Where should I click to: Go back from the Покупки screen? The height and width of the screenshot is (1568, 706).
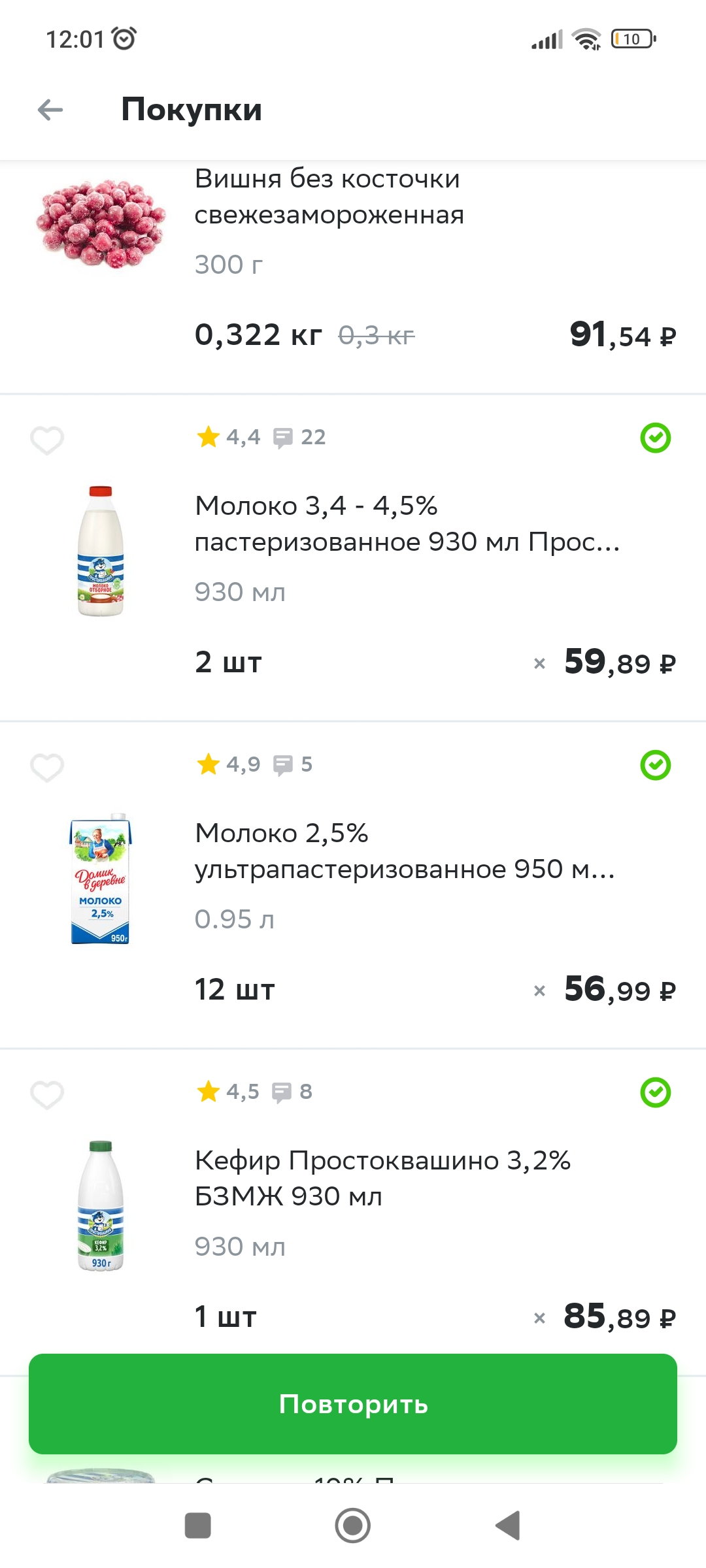click(50, 110)
